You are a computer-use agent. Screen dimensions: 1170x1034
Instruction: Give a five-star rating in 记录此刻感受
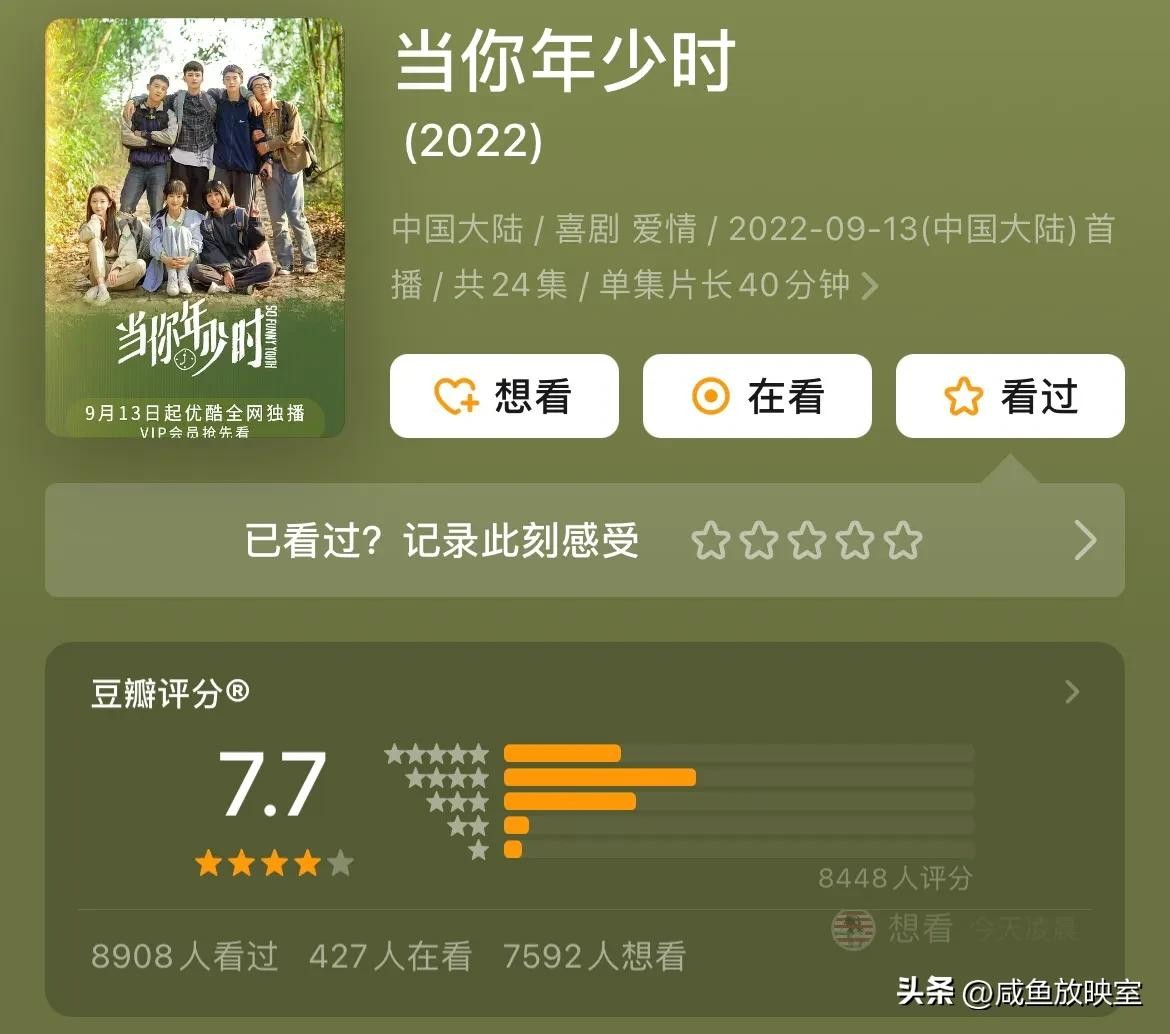(903, 541)
